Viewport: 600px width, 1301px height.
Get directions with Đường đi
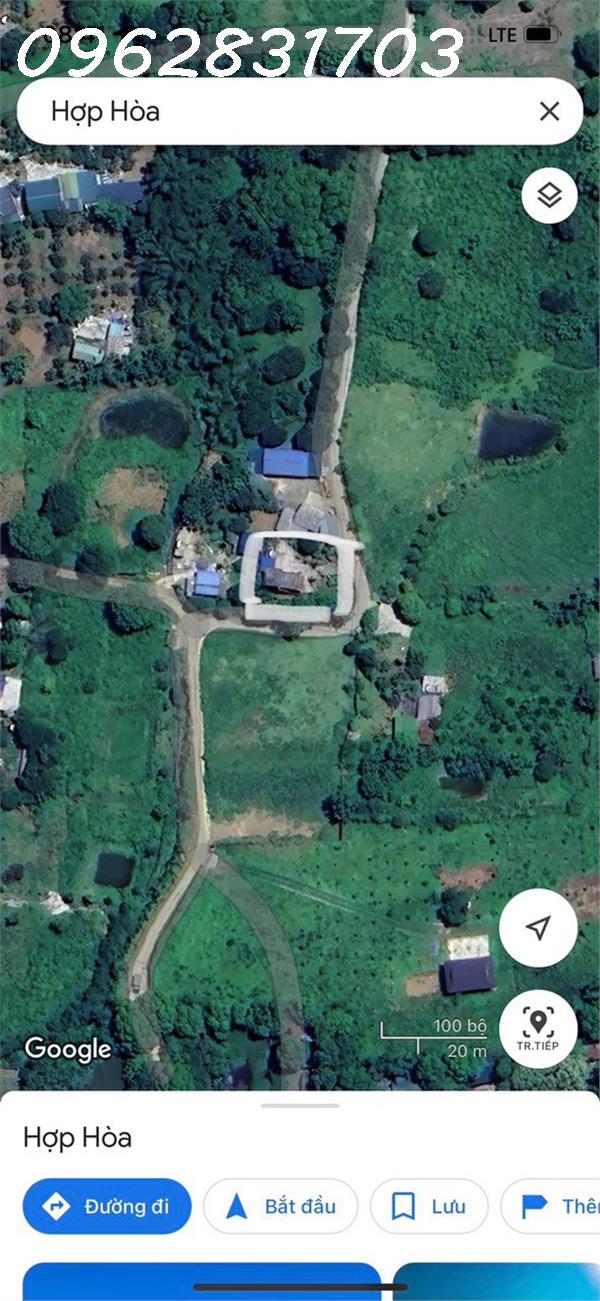pyautogui.click(x=107, y=1206)
